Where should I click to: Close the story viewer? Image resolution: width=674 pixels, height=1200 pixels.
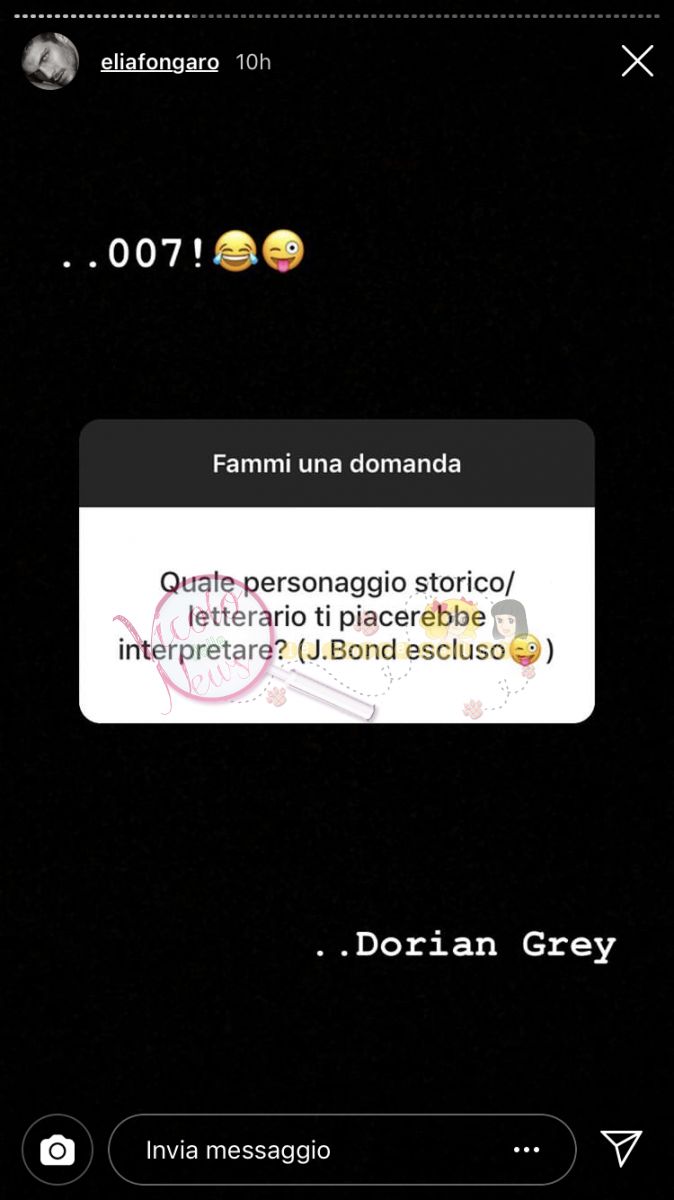tap(637, 61)
